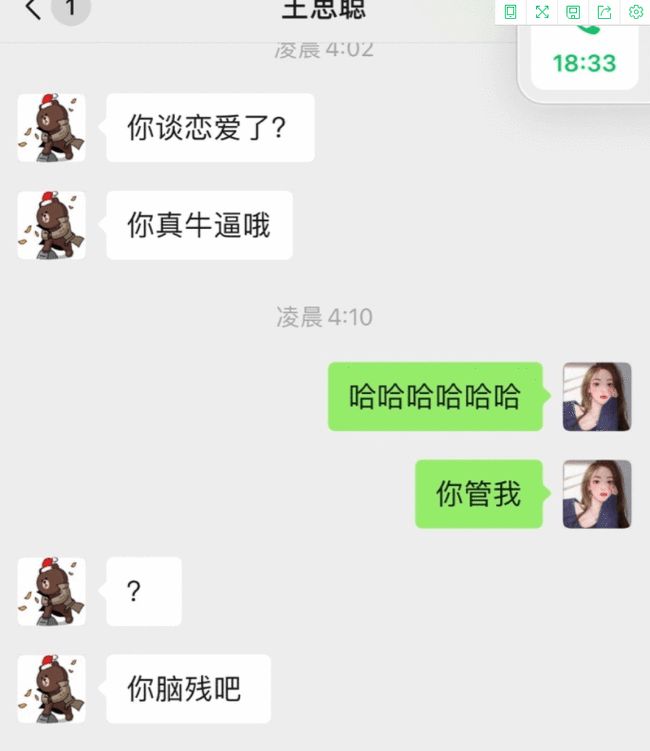This screenshot has height=751, width=650.
Task: Toggle fullscreen with the expand arrows icon
Action: [x=542, y=12]
